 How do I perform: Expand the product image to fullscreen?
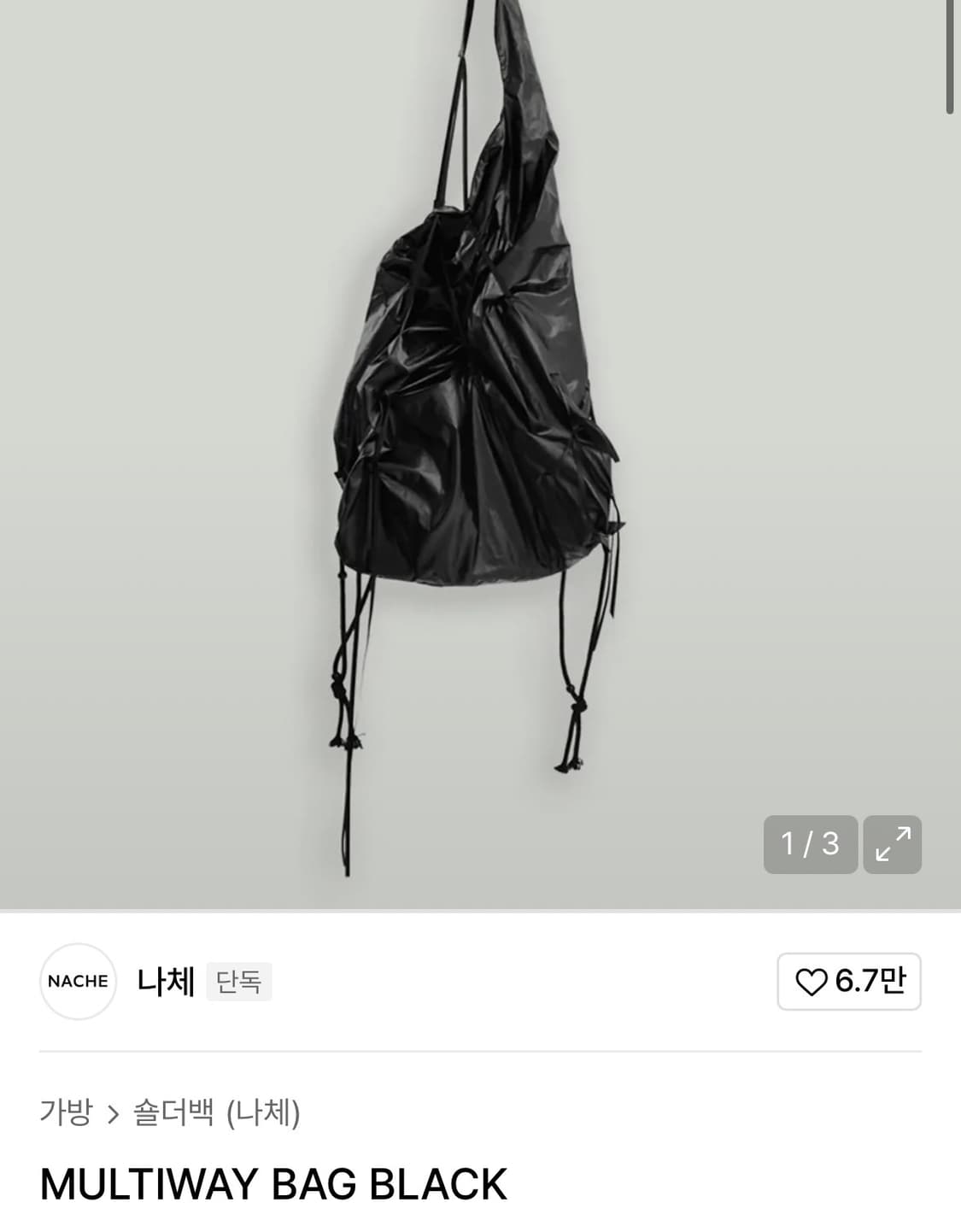[894, 844]
